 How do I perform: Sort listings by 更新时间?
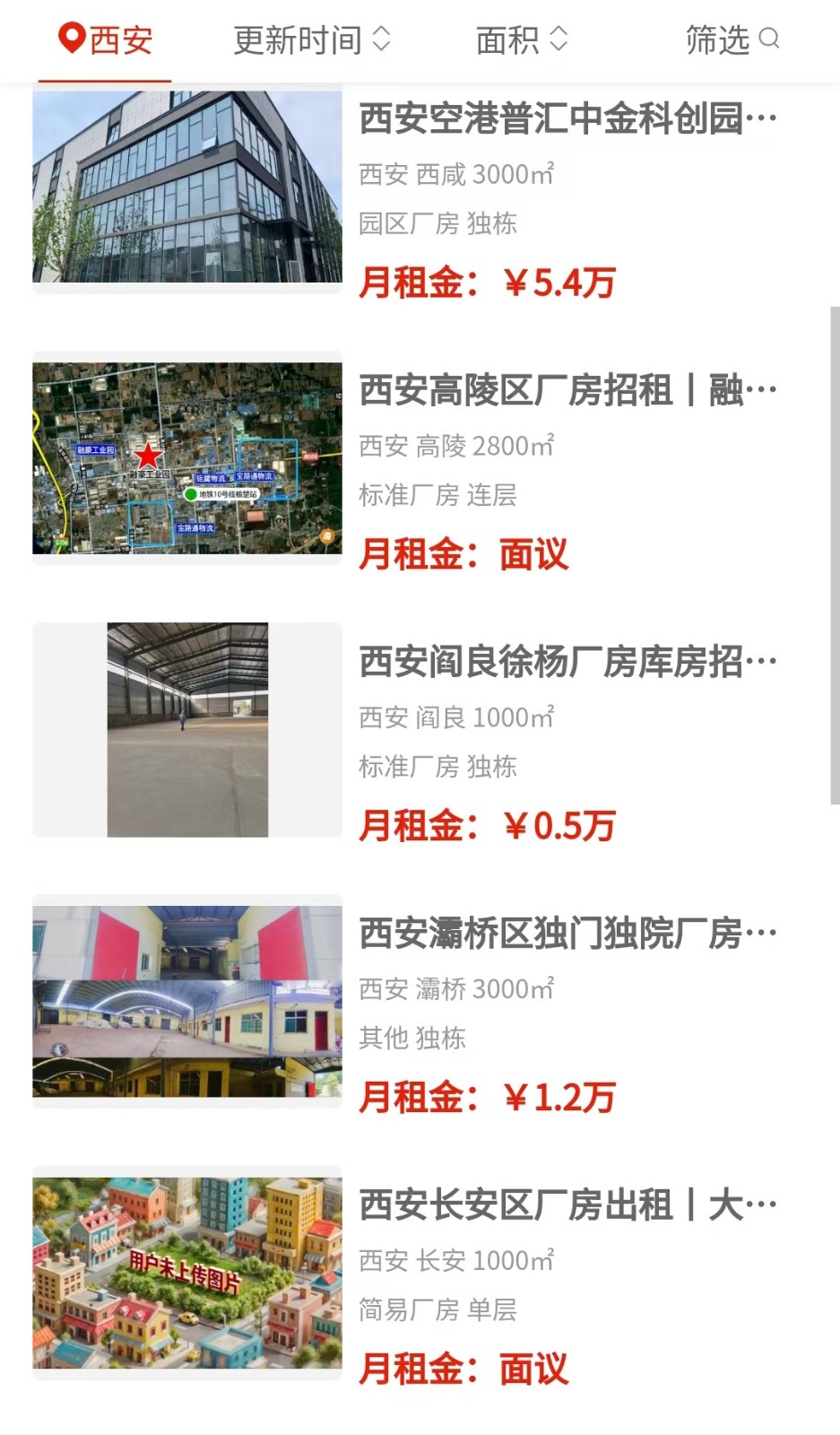[311, 39]
